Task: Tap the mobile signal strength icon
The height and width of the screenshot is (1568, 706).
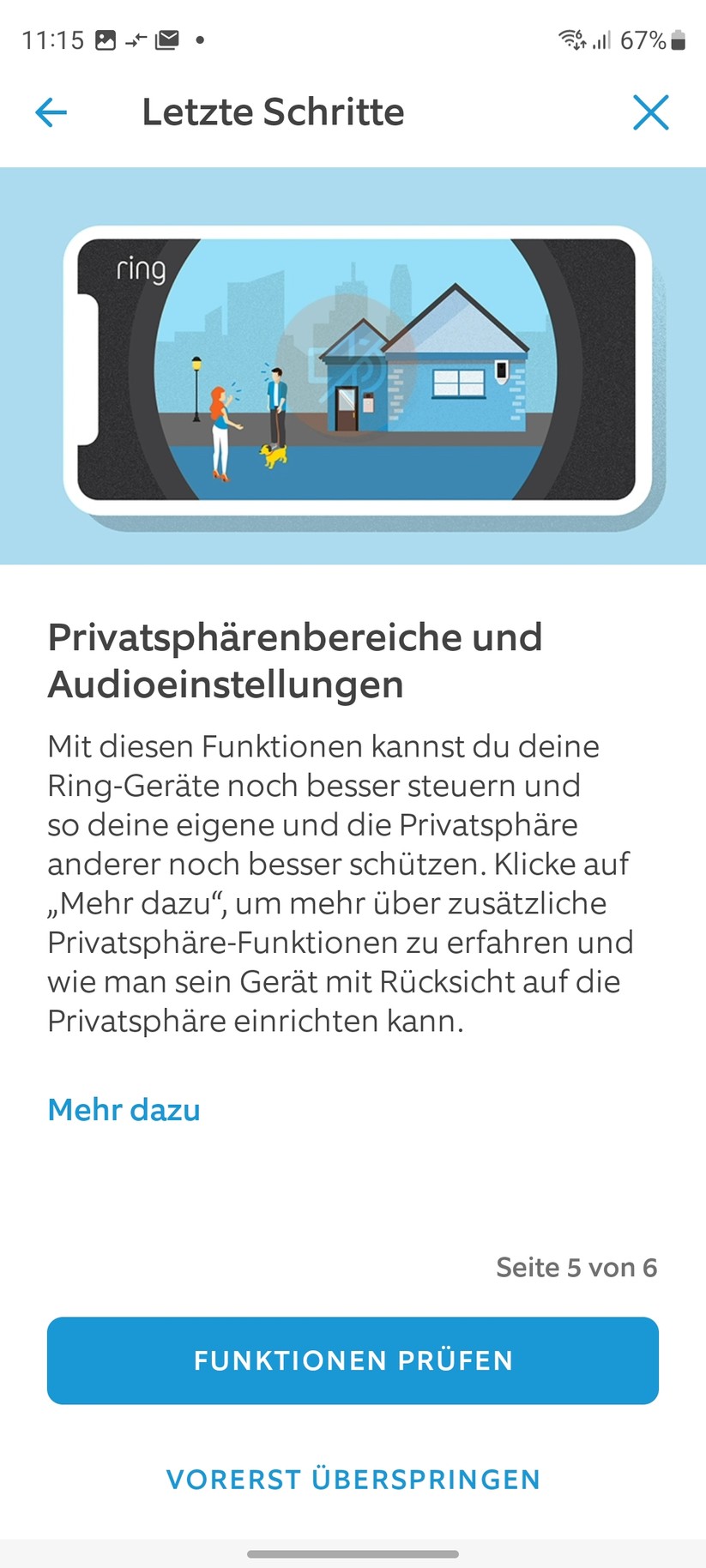Action: point(603,39)
